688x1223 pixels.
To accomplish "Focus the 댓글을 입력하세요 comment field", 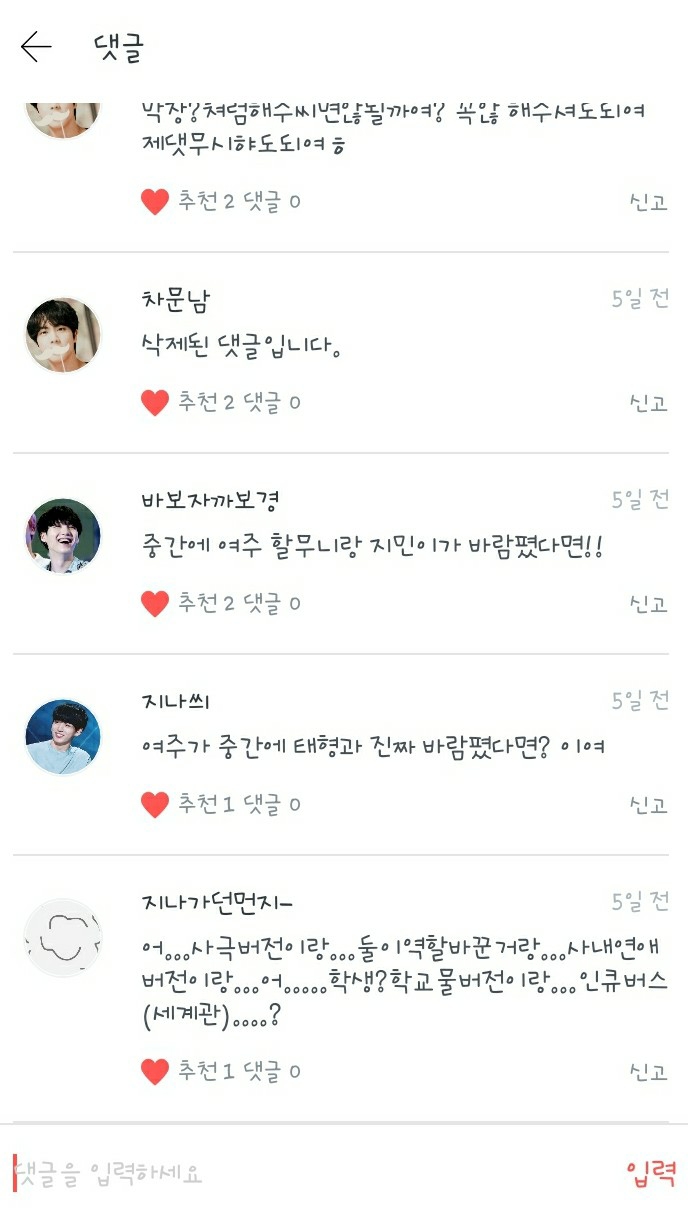I will [x=300, y=1173].
